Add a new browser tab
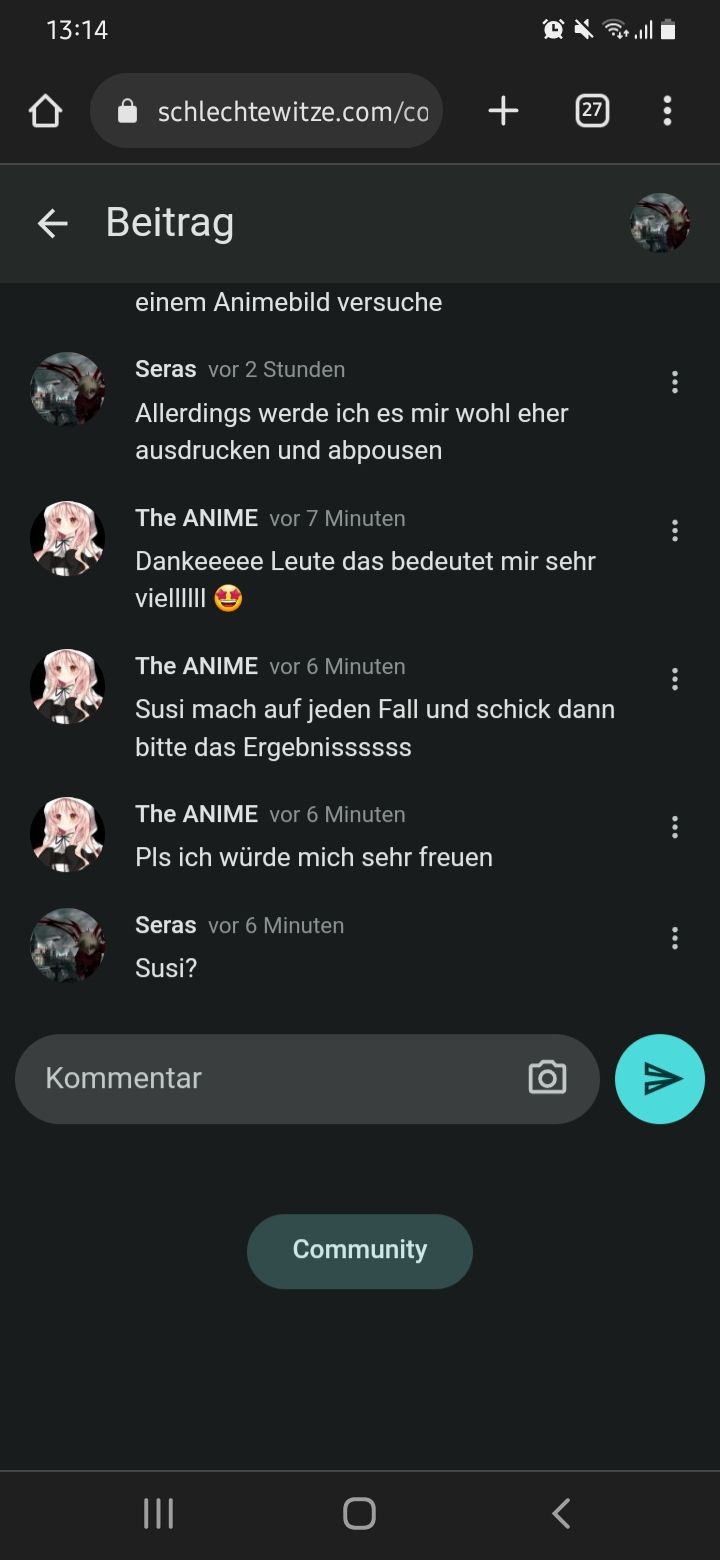The image size is (720, 1560). coord(503,110)
